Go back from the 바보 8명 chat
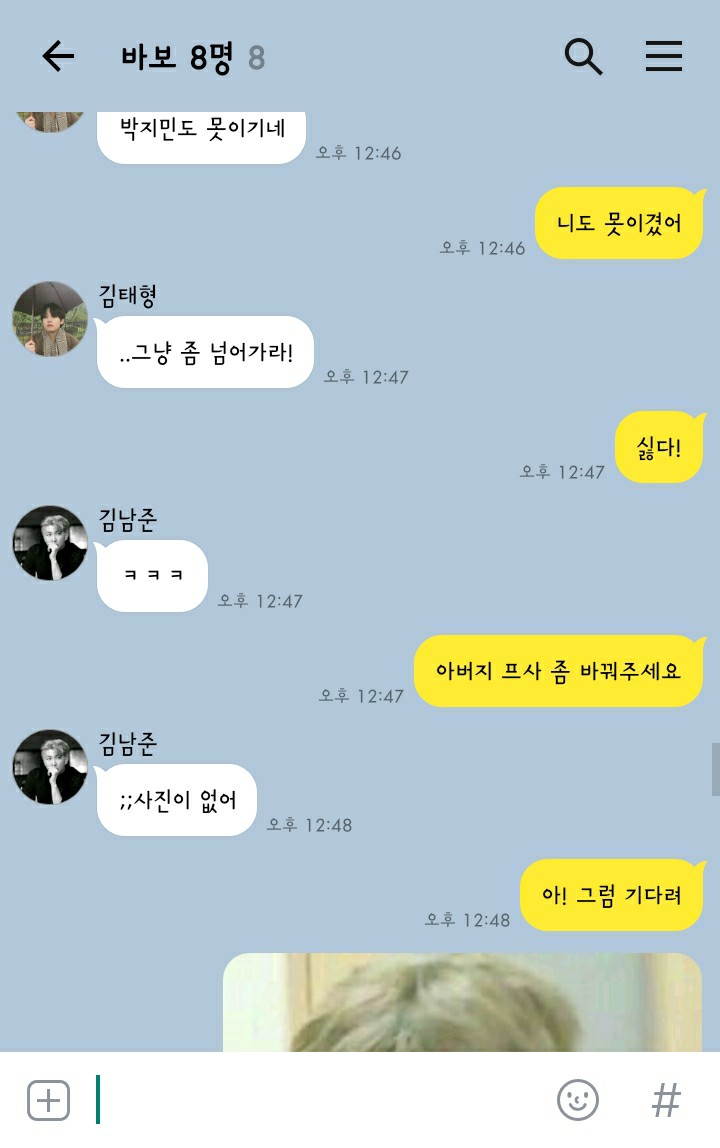Image resolution: width=720 pixels, height=1148 pixels. click(x=58, y=57)
